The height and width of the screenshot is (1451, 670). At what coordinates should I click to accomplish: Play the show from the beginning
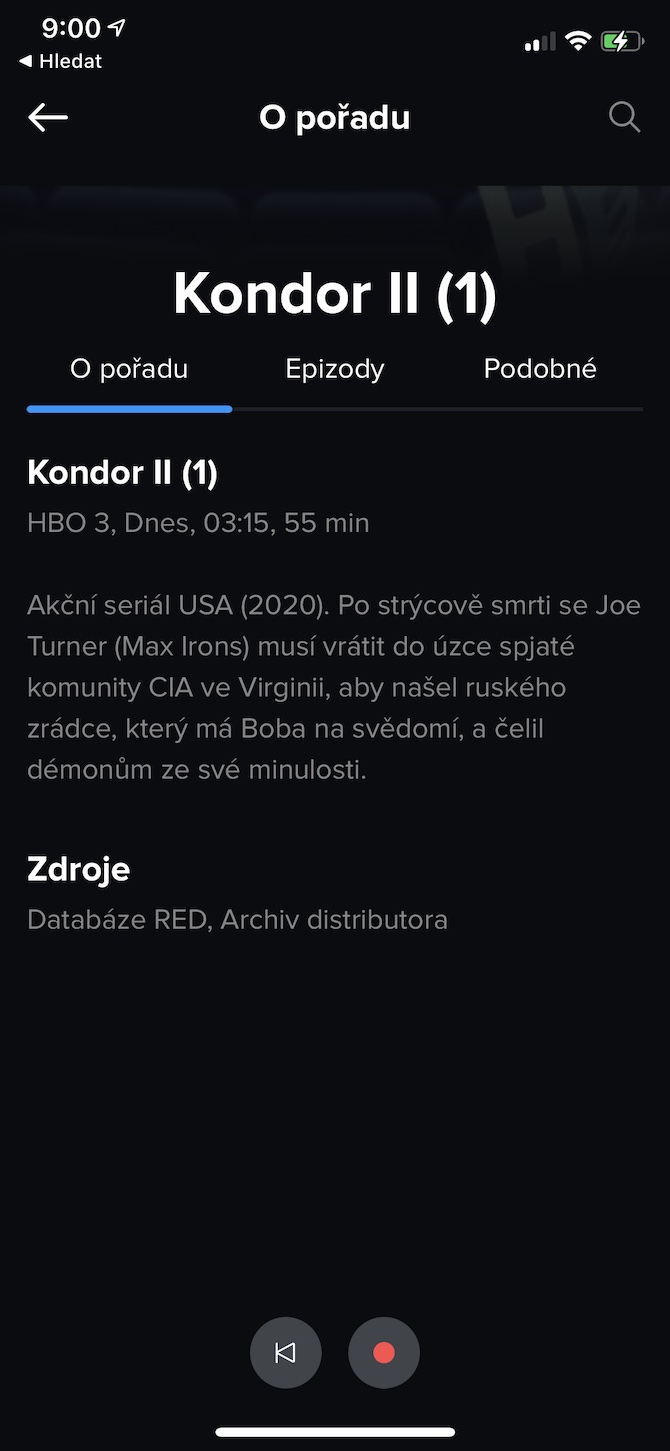pyautogui.click(x=286, y=1353)
